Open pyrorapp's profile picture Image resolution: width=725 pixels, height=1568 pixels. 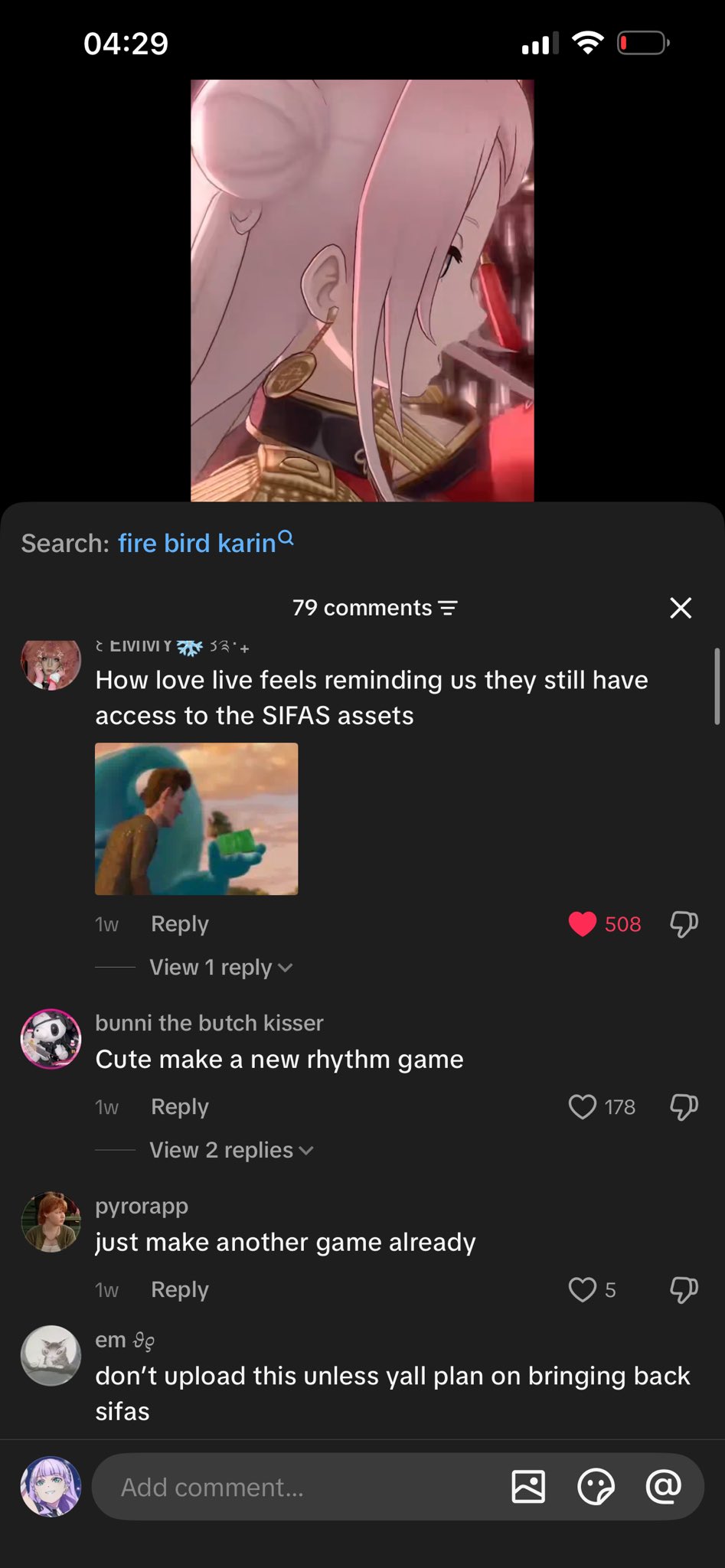tap(51, 1222)
